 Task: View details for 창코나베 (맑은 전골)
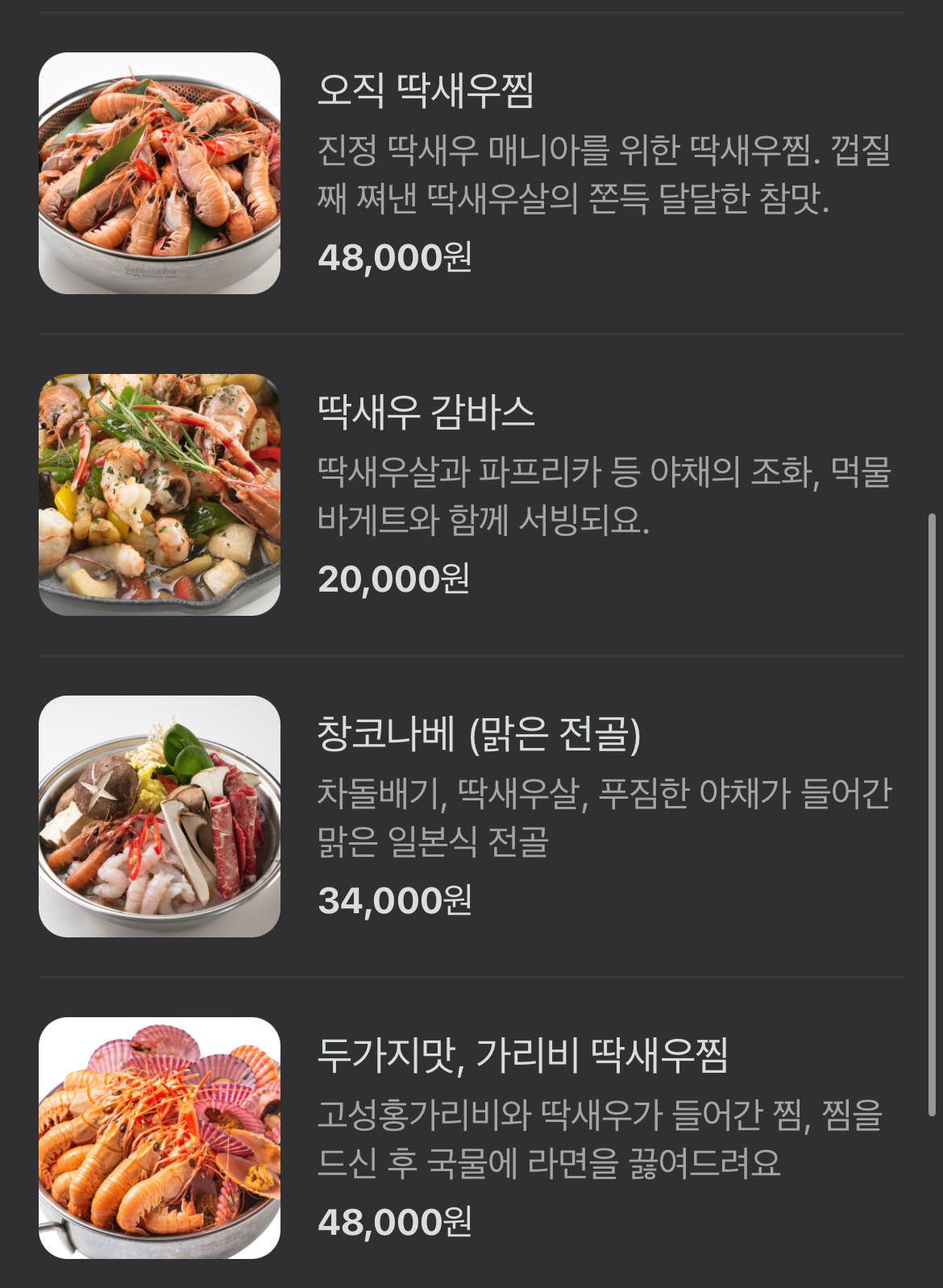tap(479, 733)
